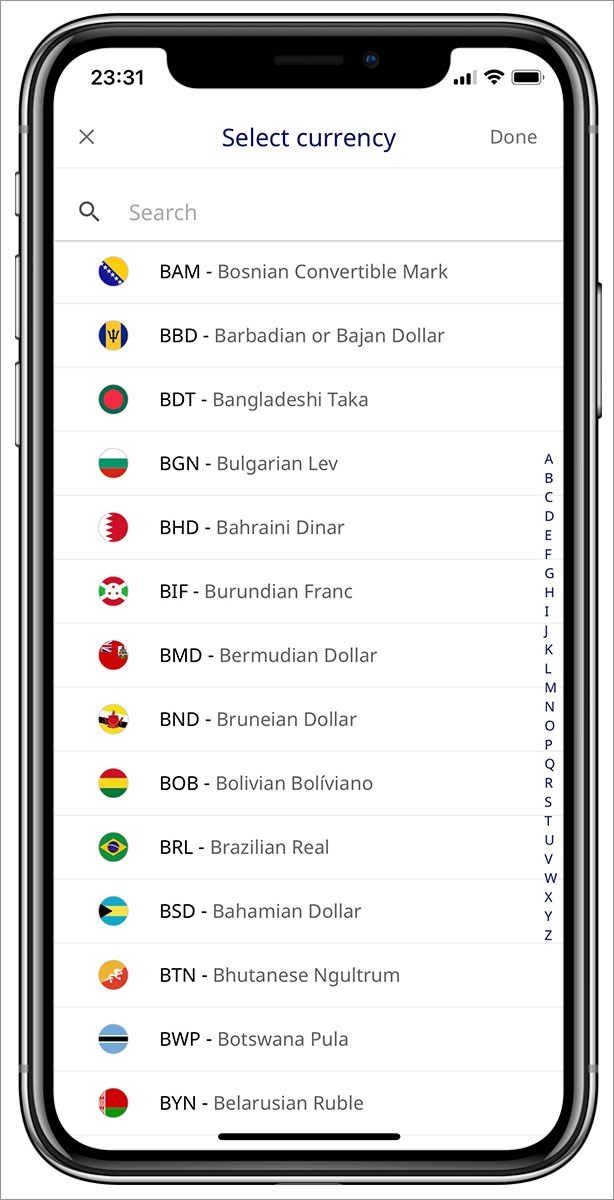Select BIF - Burundian Franc
This screenshot has width=614, height=1200.
256,592
